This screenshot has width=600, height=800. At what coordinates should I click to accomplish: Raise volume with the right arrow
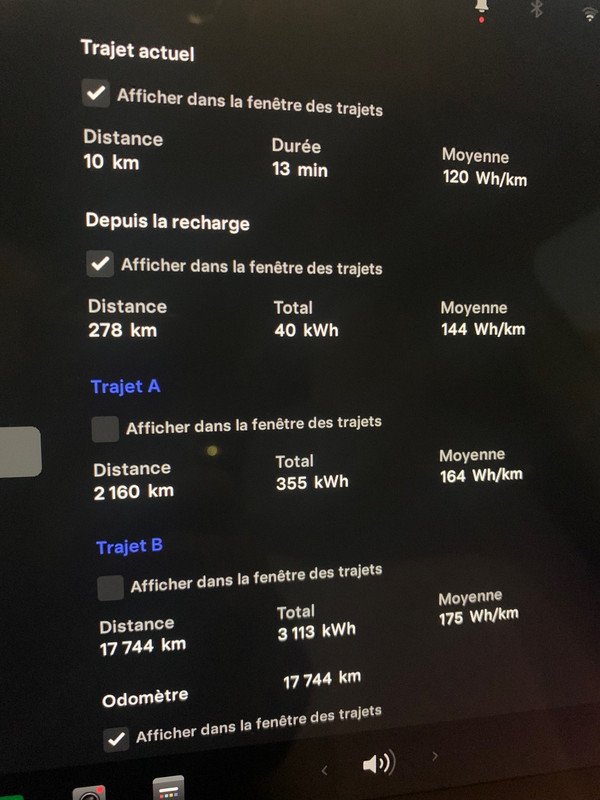(434, 759)
